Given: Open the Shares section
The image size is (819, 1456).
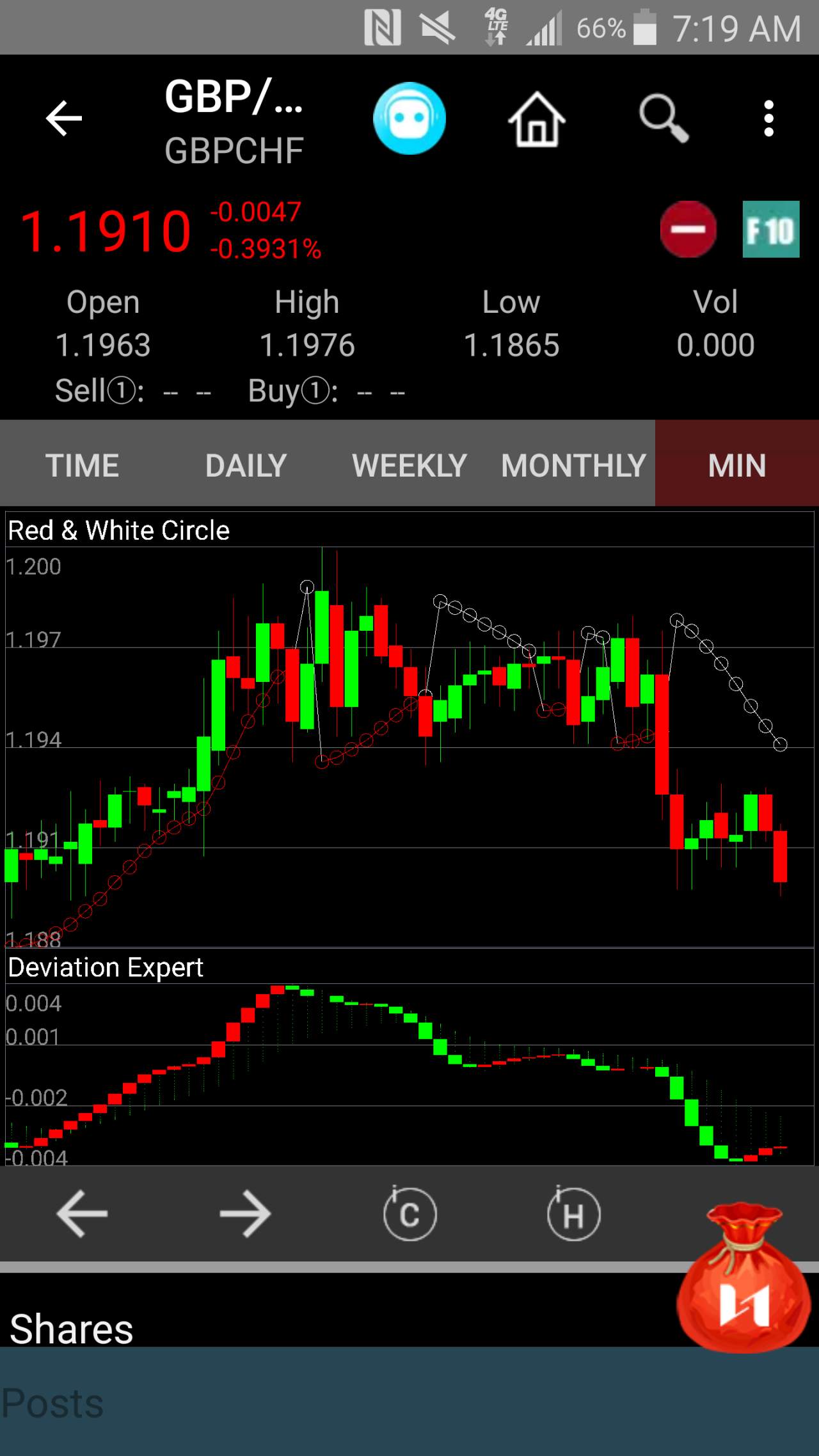Looking at the screenshot, I should coord(72,1329).
